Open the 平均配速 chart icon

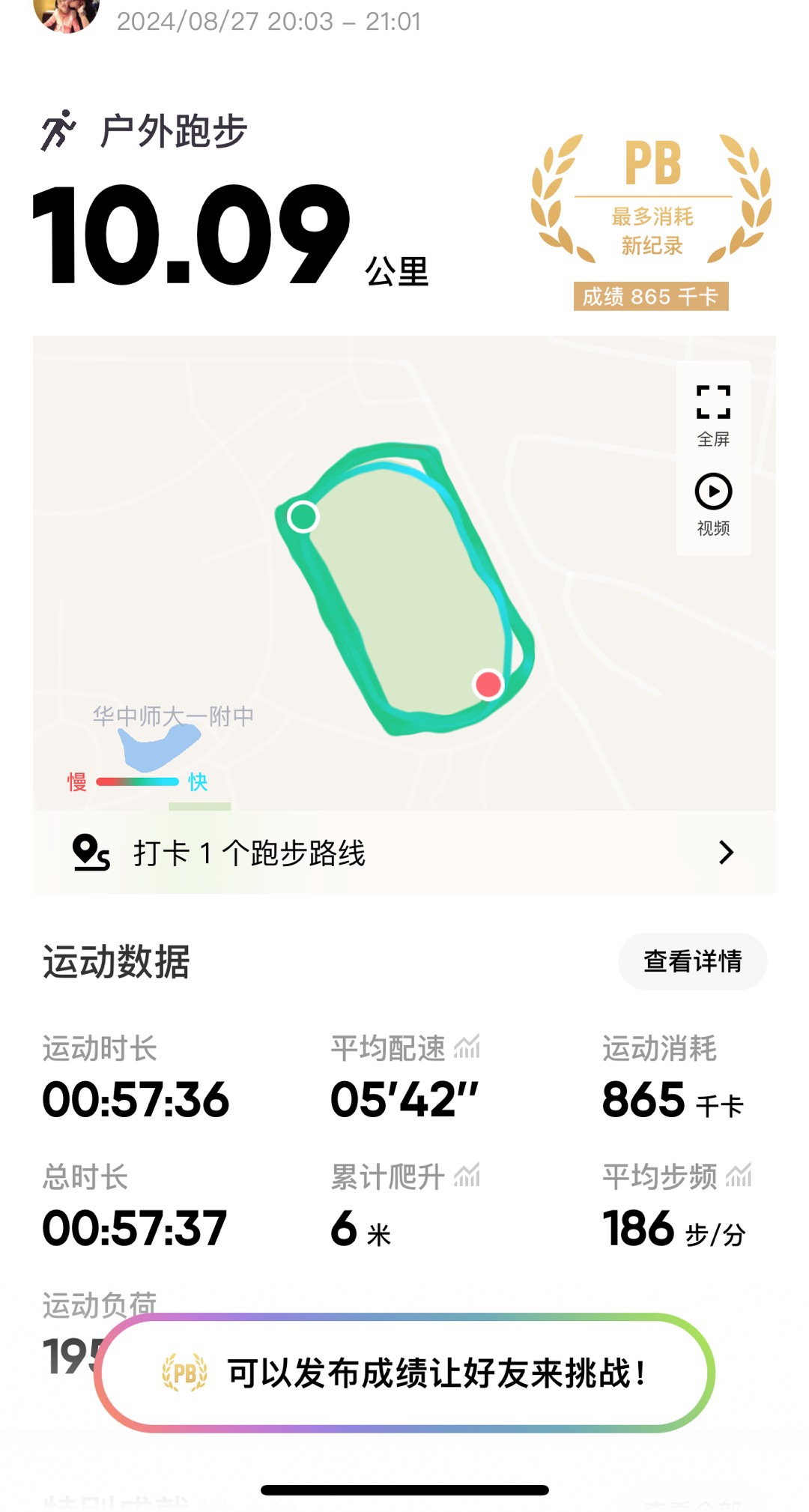click(467, 1047)
